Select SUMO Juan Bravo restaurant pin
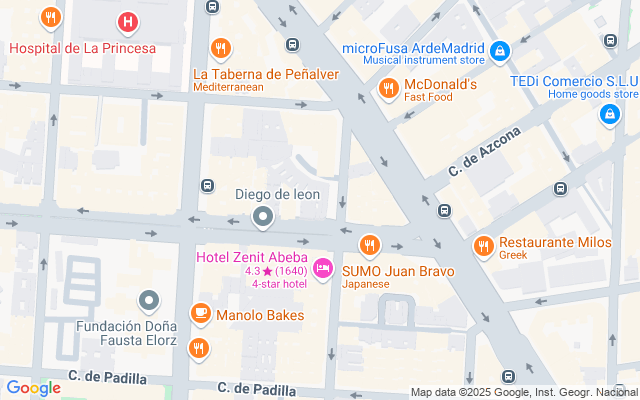640x400 pixels. click(370, 245)
